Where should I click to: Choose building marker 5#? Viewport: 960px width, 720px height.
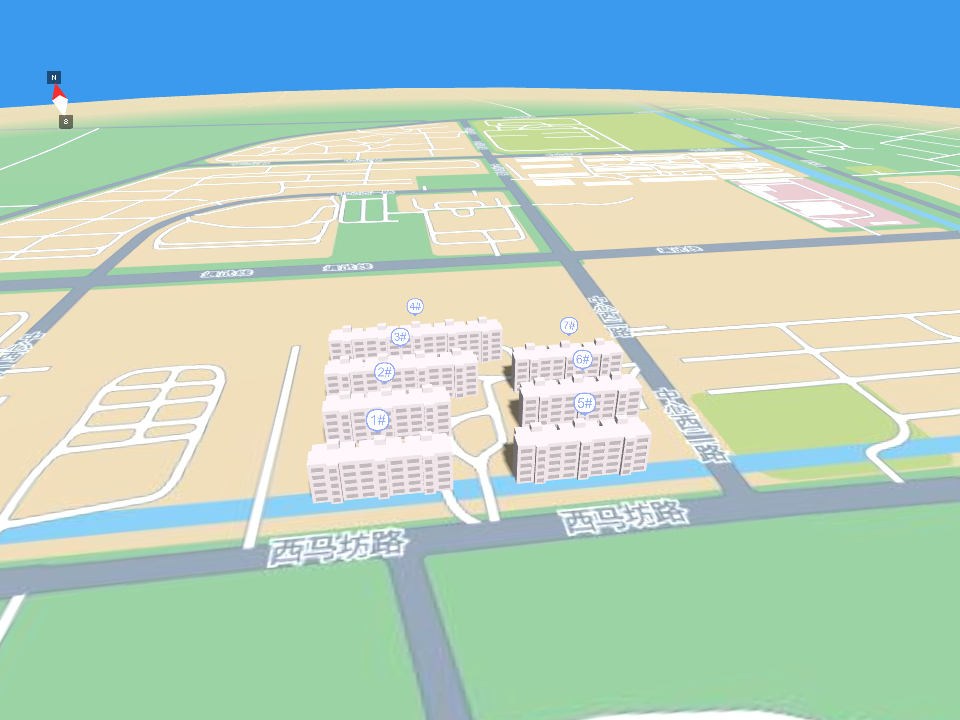[585, 403]
